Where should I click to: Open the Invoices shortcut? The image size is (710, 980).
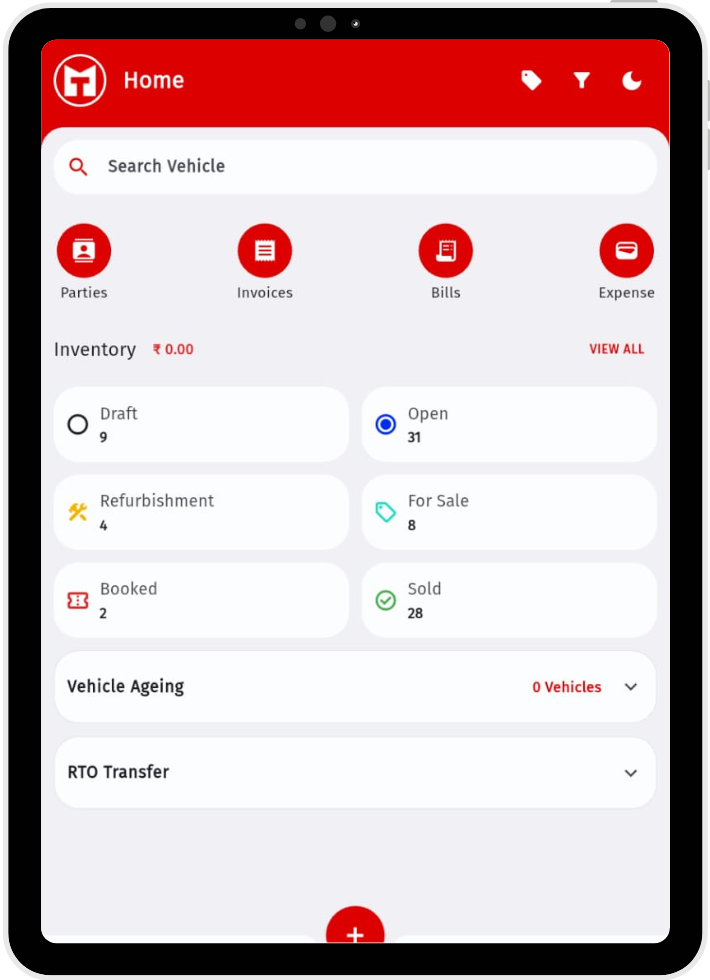point(265,251)
